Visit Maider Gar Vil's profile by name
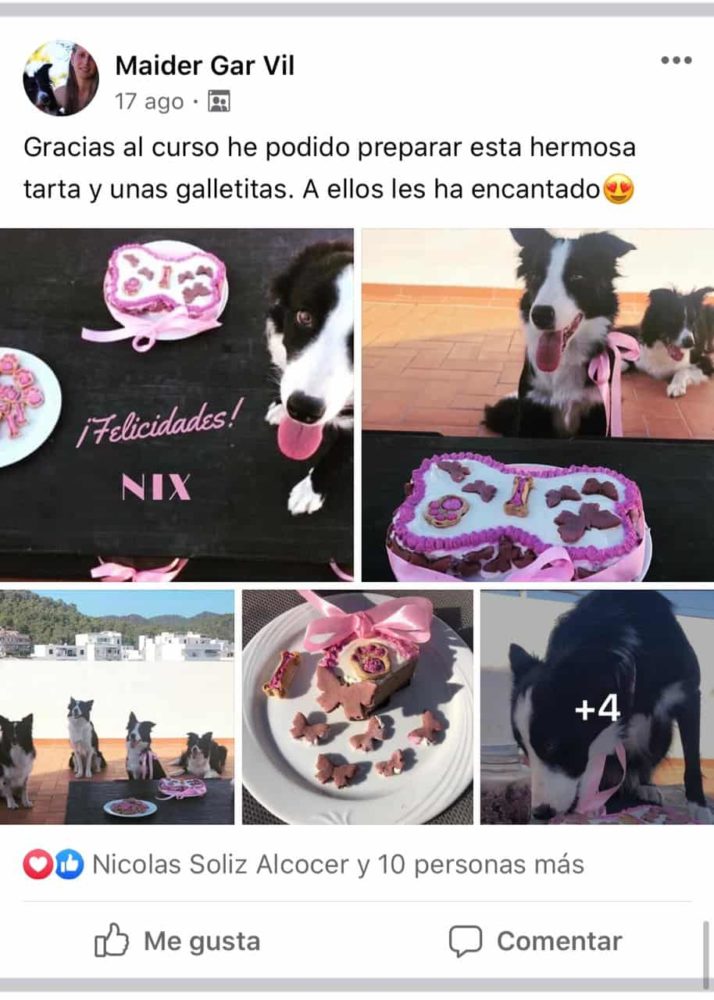Screen dimensions: 714x1000 (204, 66)
